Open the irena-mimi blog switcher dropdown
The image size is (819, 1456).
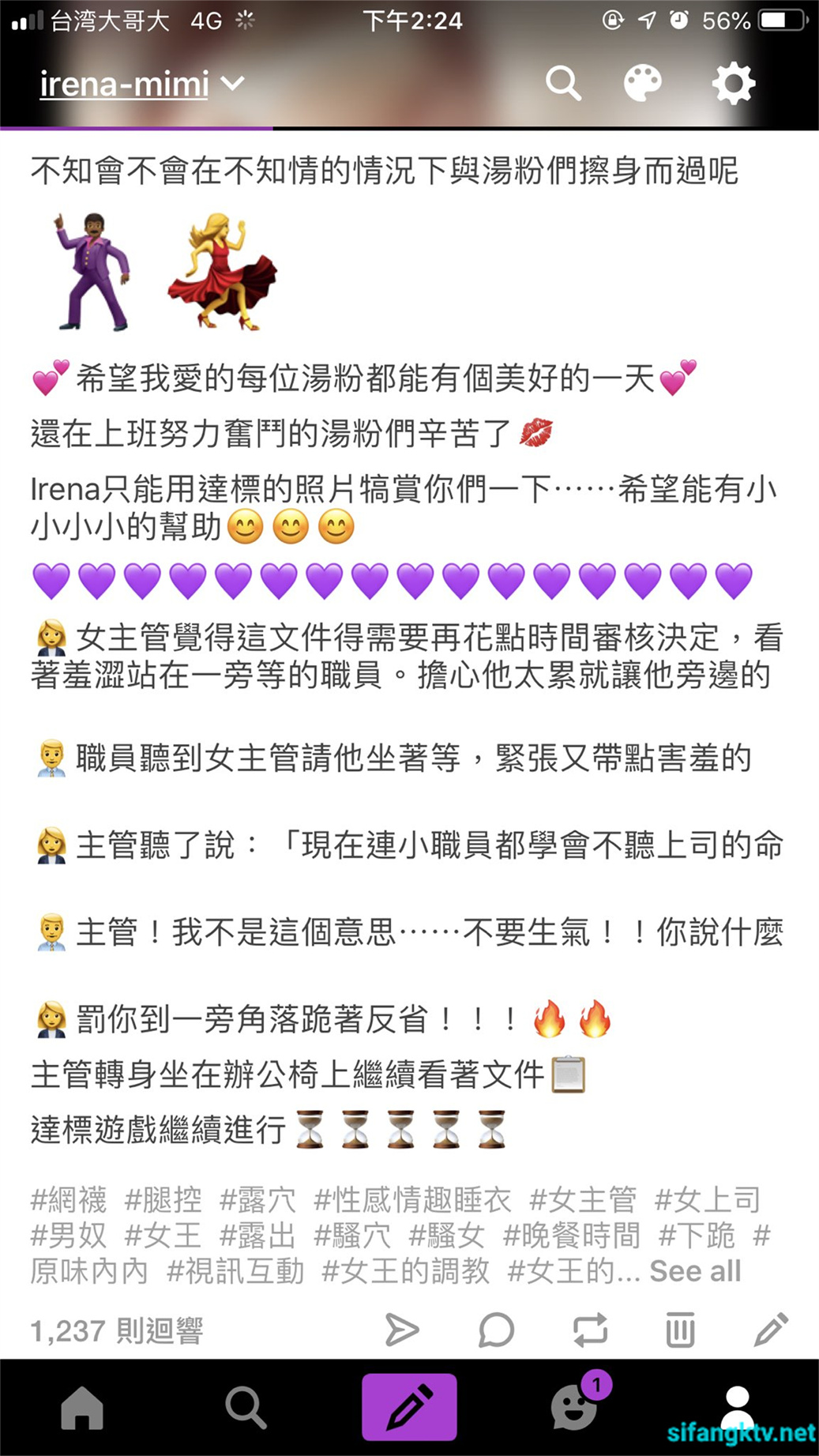tap(142, 84)
